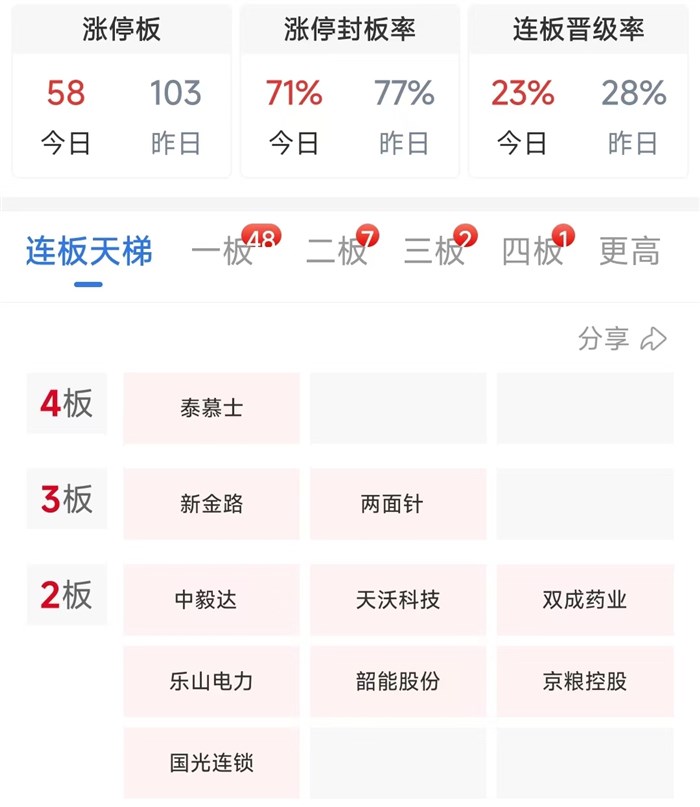Switch to the 二板 tab
The image size is (700, 807).
point(337,252)
